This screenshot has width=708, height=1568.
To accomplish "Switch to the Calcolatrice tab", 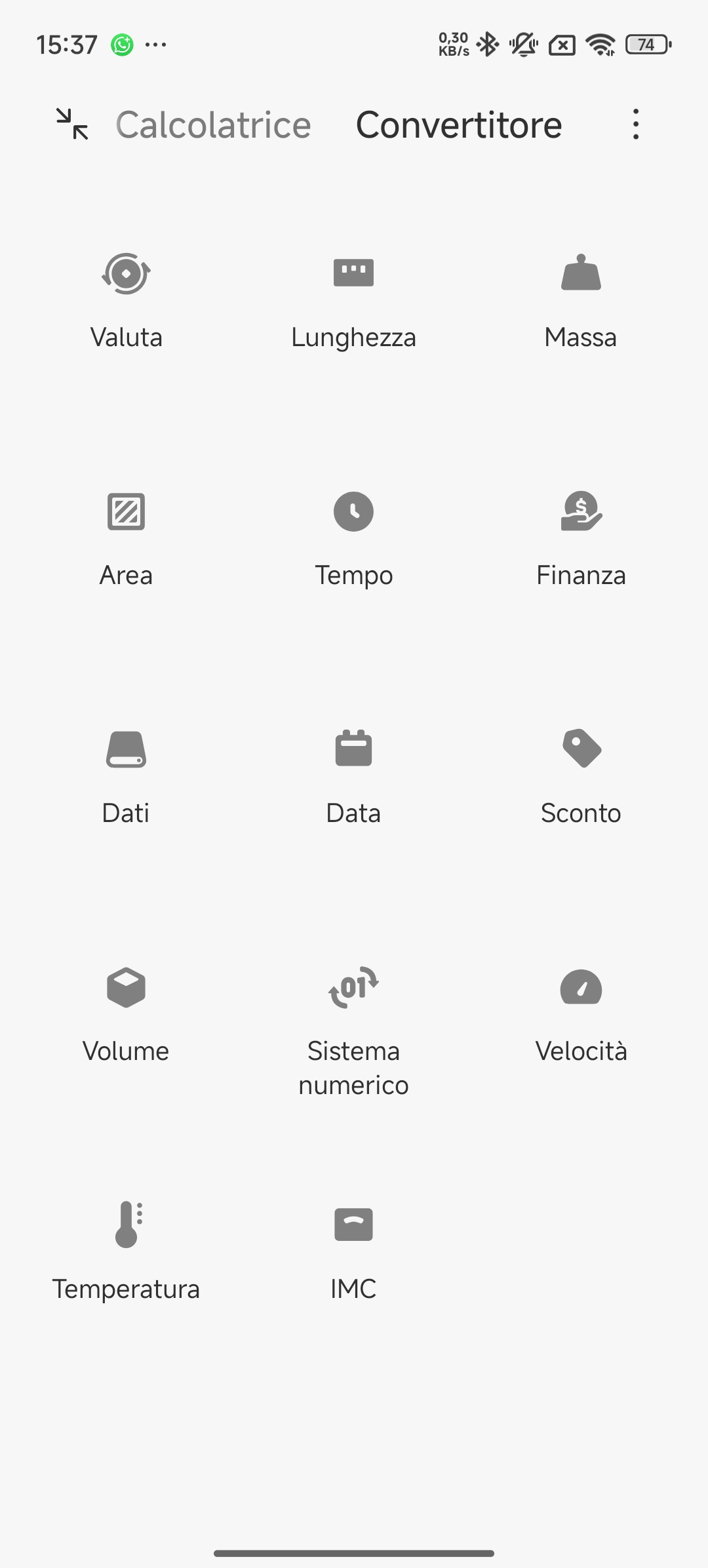I will click(x=213, y=125).
